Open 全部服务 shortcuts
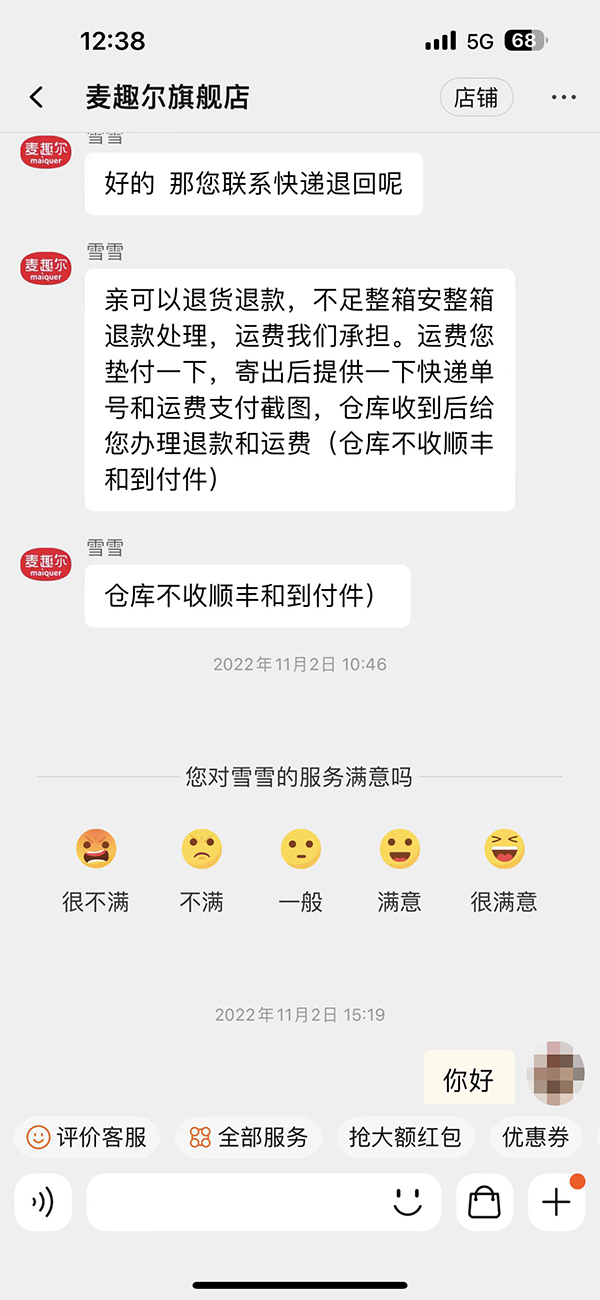 coord(249,1137)
